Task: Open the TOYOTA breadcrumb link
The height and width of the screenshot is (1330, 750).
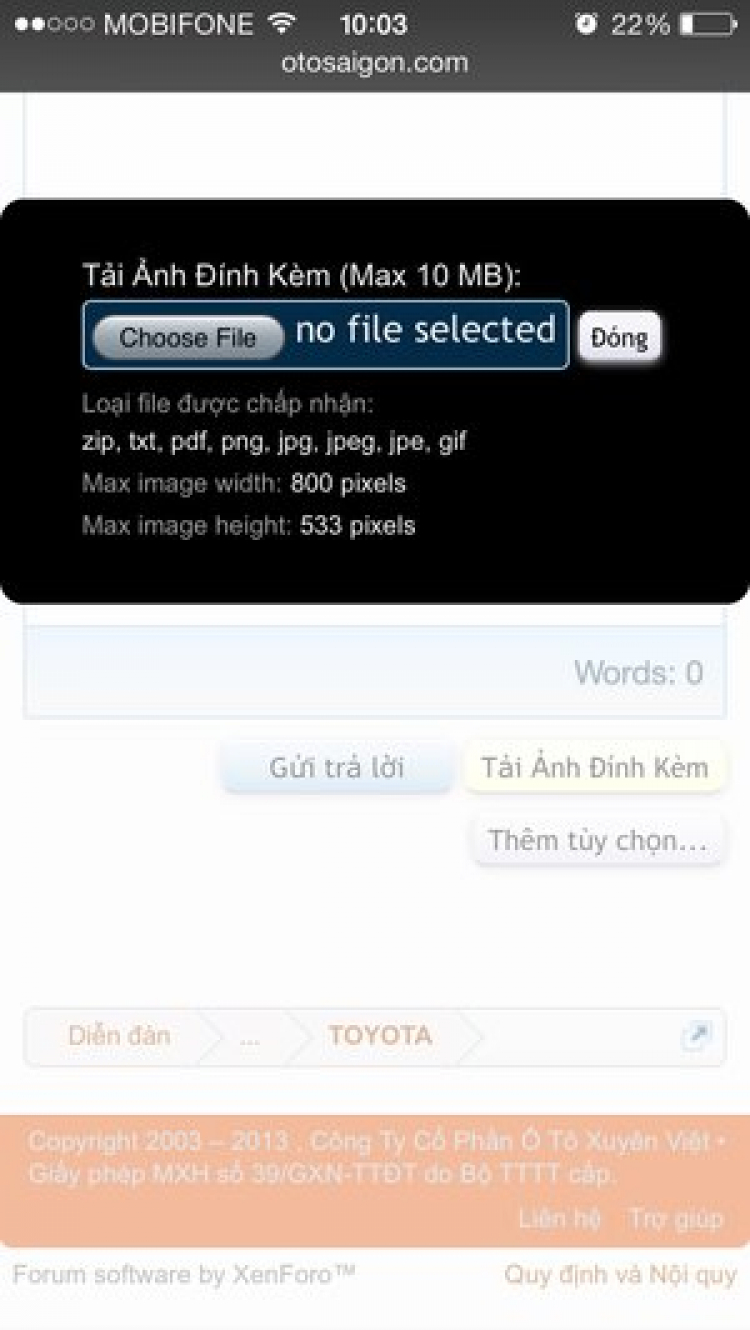Action: 380,1035
